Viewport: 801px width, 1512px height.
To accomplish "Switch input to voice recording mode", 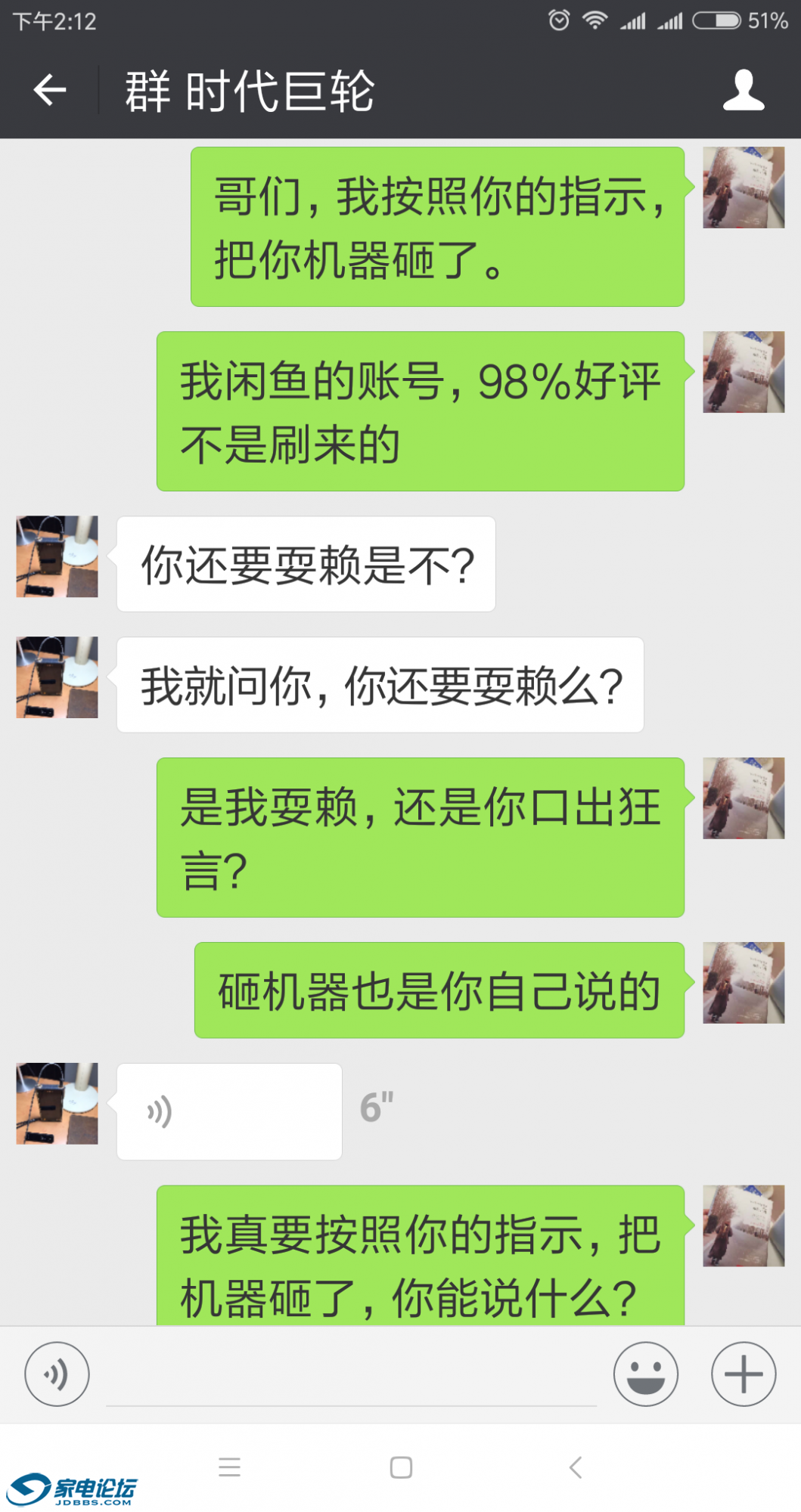I will tap(57, 1374).
